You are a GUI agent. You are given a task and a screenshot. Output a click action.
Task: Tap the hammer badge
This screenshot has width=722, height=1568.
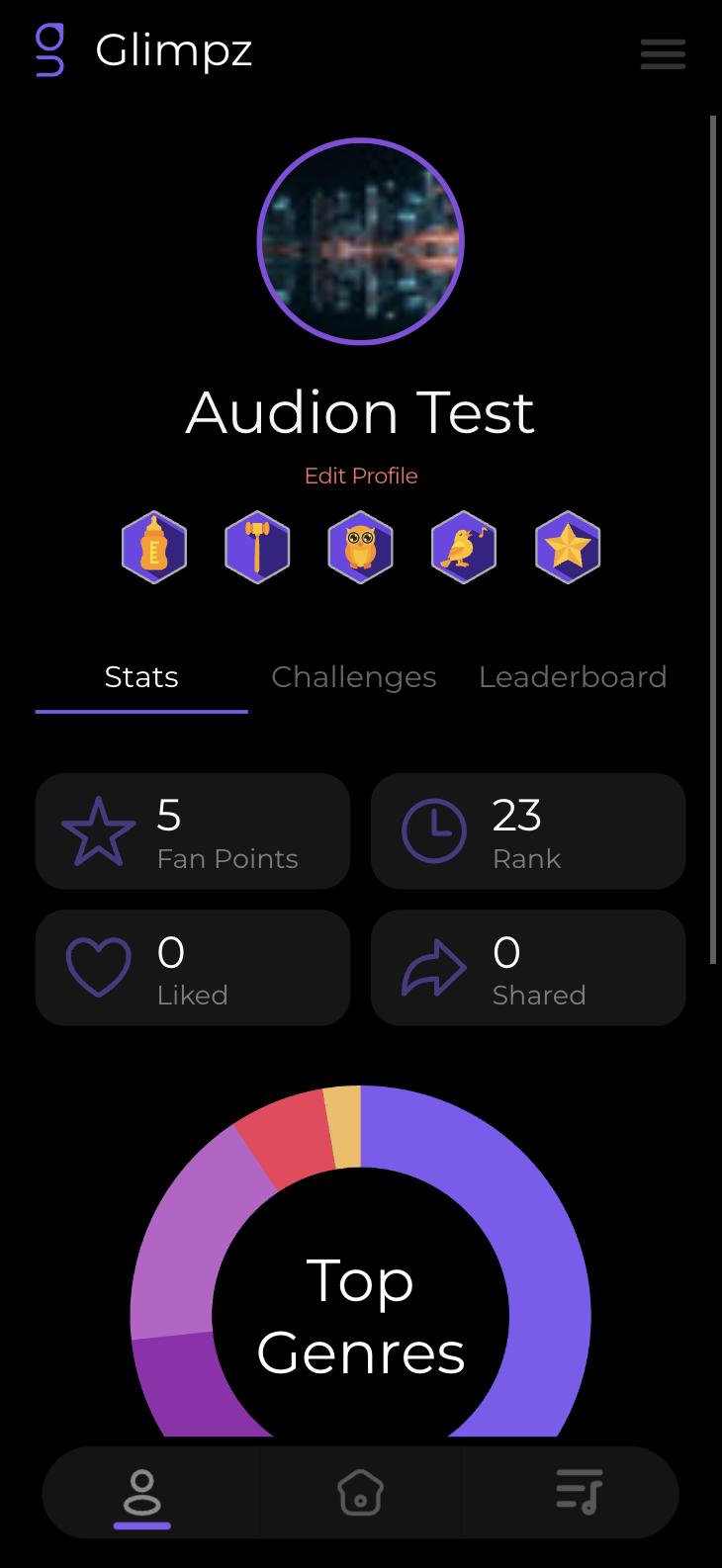pos(257,547)
